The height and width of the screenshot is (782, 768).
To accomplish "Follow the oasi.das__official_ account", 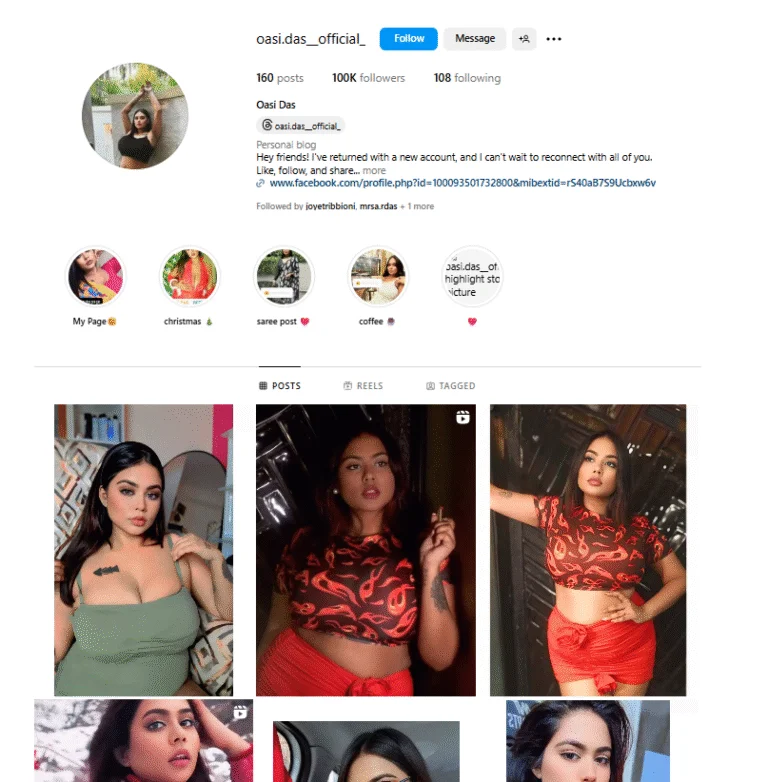I will [x=408, y=38].
